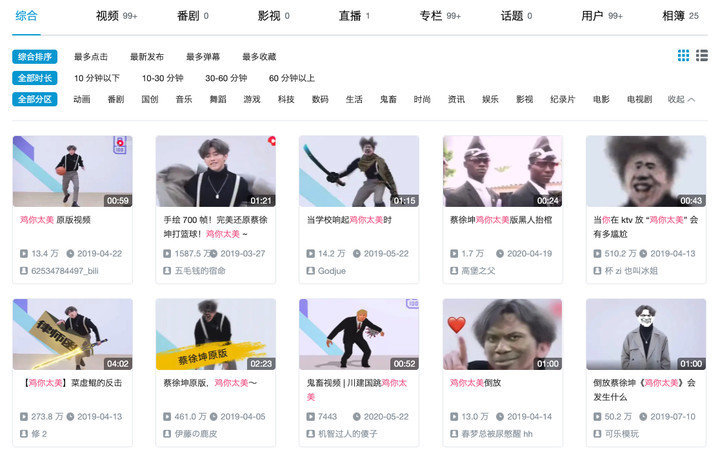The image size is (720, 455).
Task: Select the 鬼畜 category filter
Action: (388, 99)
